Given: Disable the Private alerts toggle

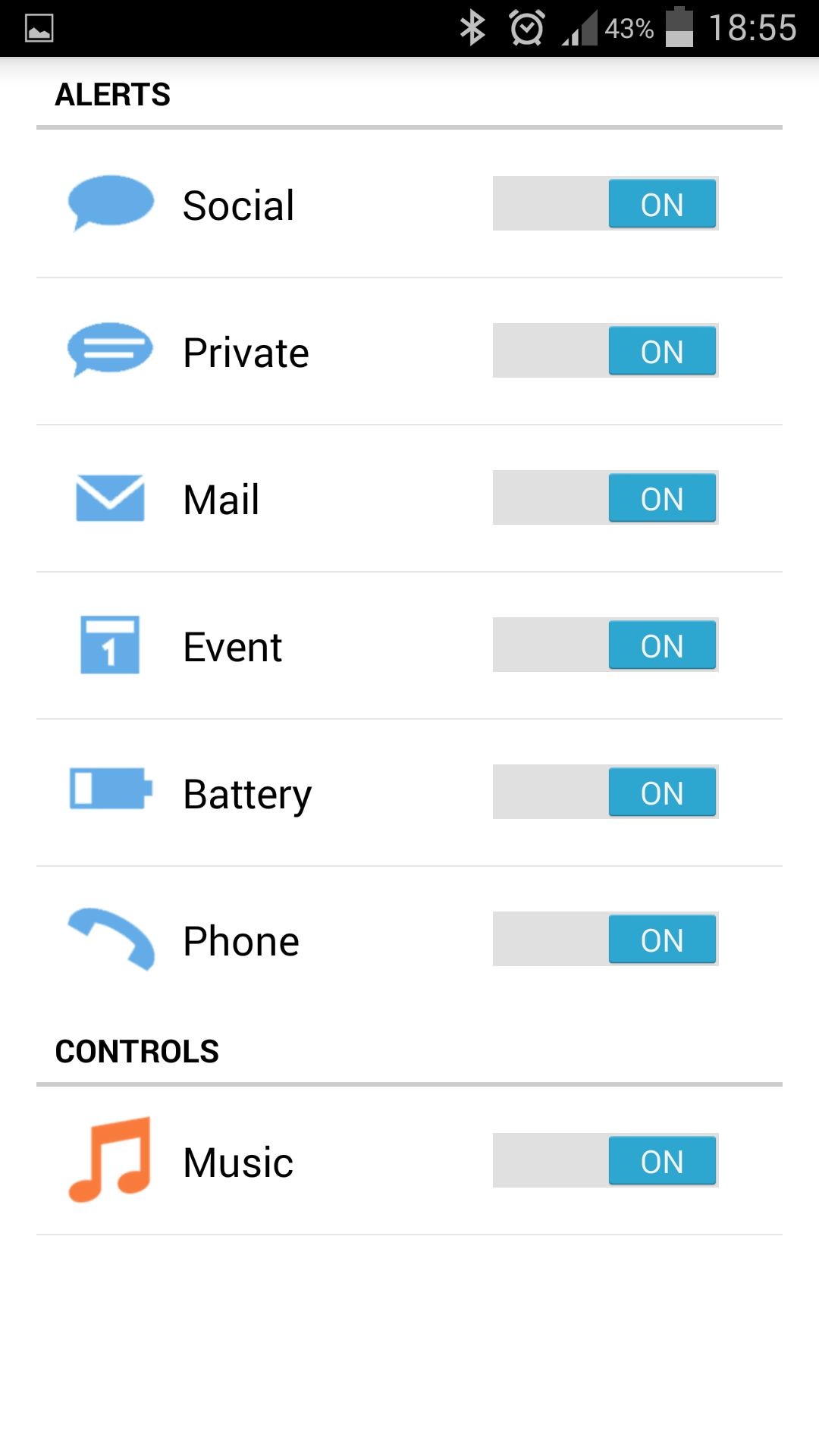Looking at the screenshot, I should tap(605, 350).
